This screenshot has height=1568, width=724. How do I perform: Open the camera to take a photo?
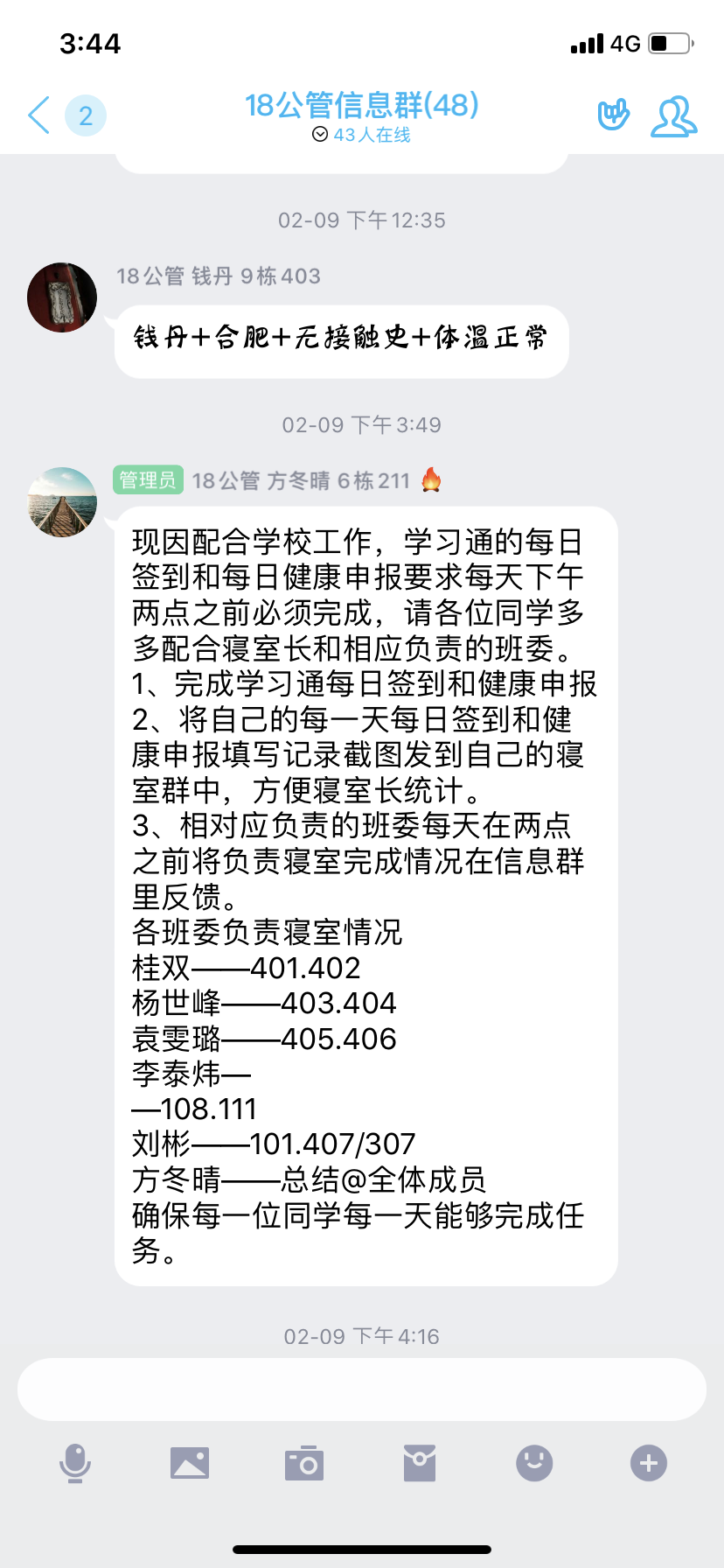[x=304, y=1463]
